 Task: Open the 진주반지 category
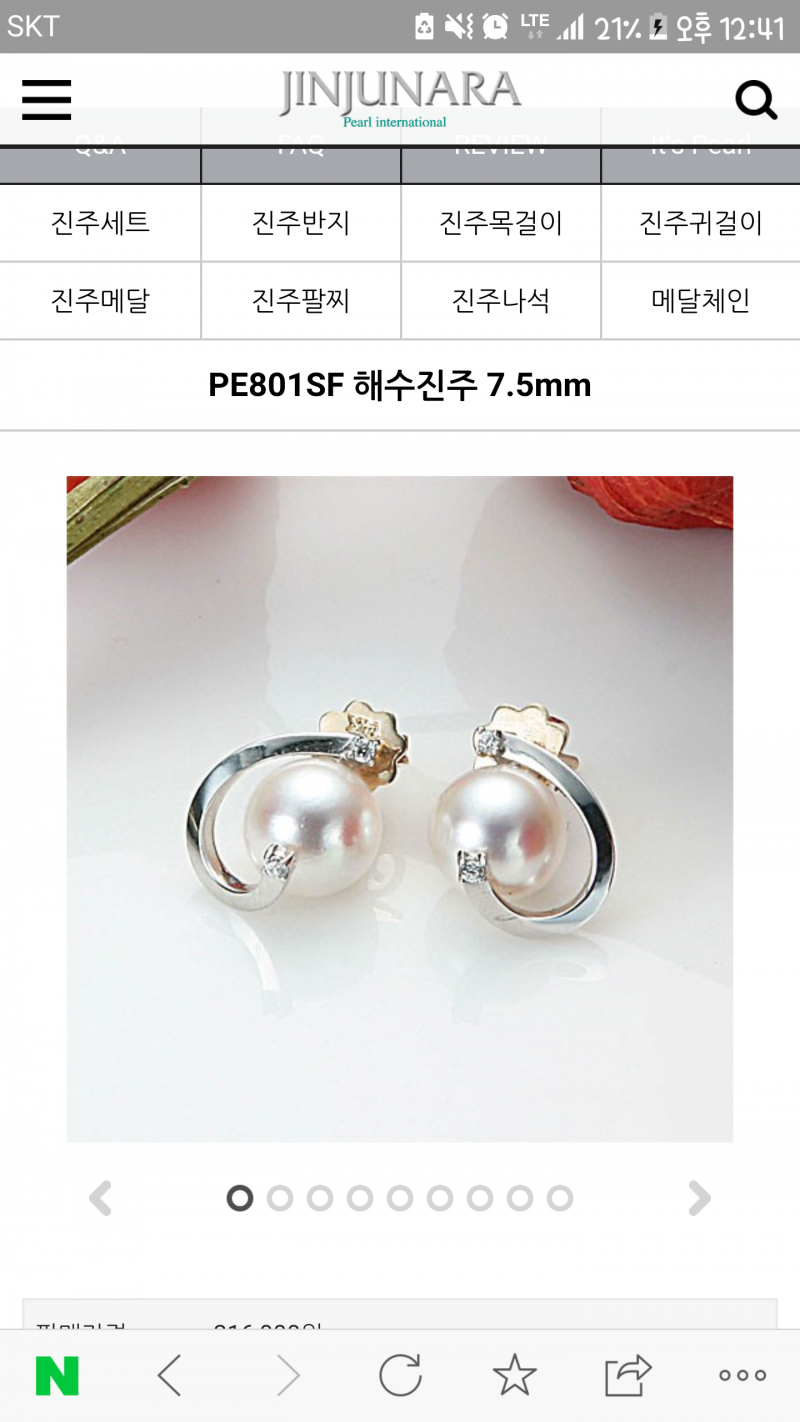click(300, 222)
